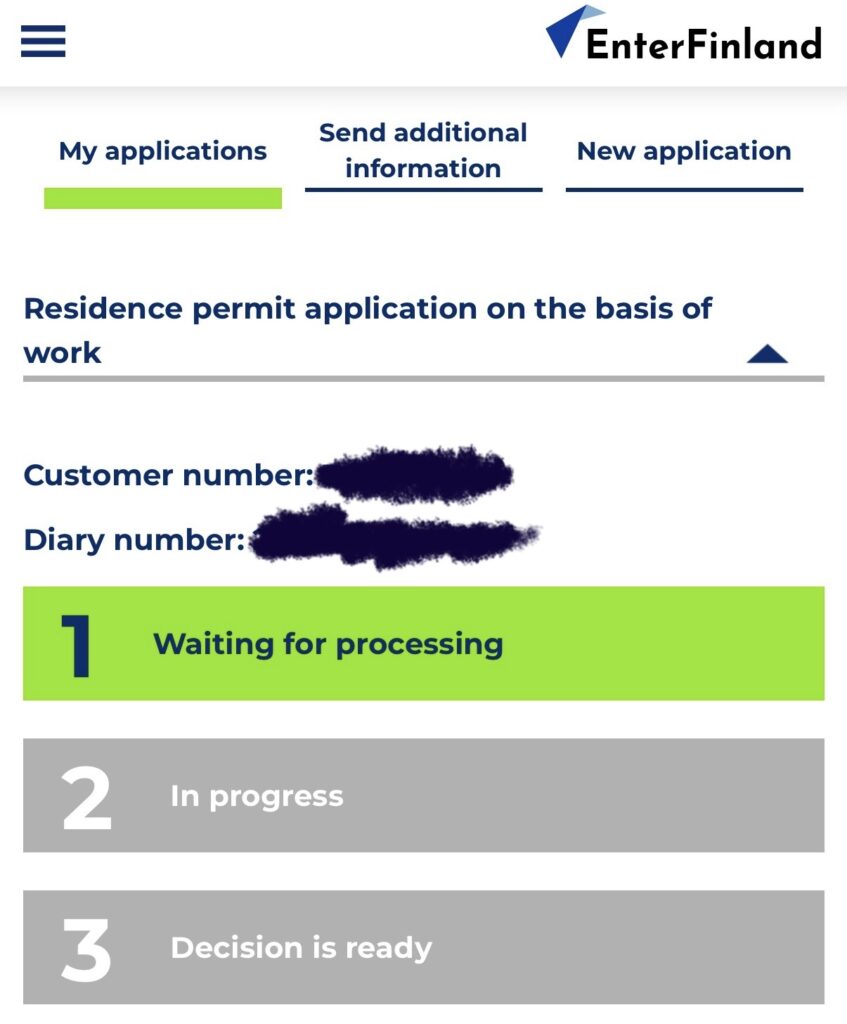847x1024 pixels.
Task: Switch to the My applications tab
Action: coord(163,152)
